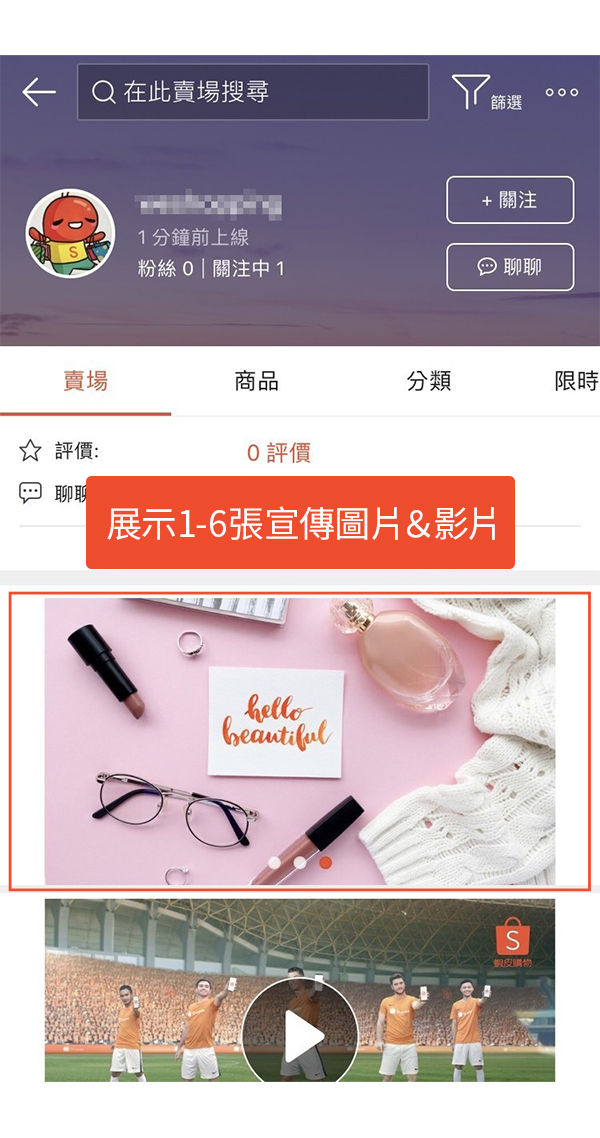Open the shop avatar picture

point(70,233)
